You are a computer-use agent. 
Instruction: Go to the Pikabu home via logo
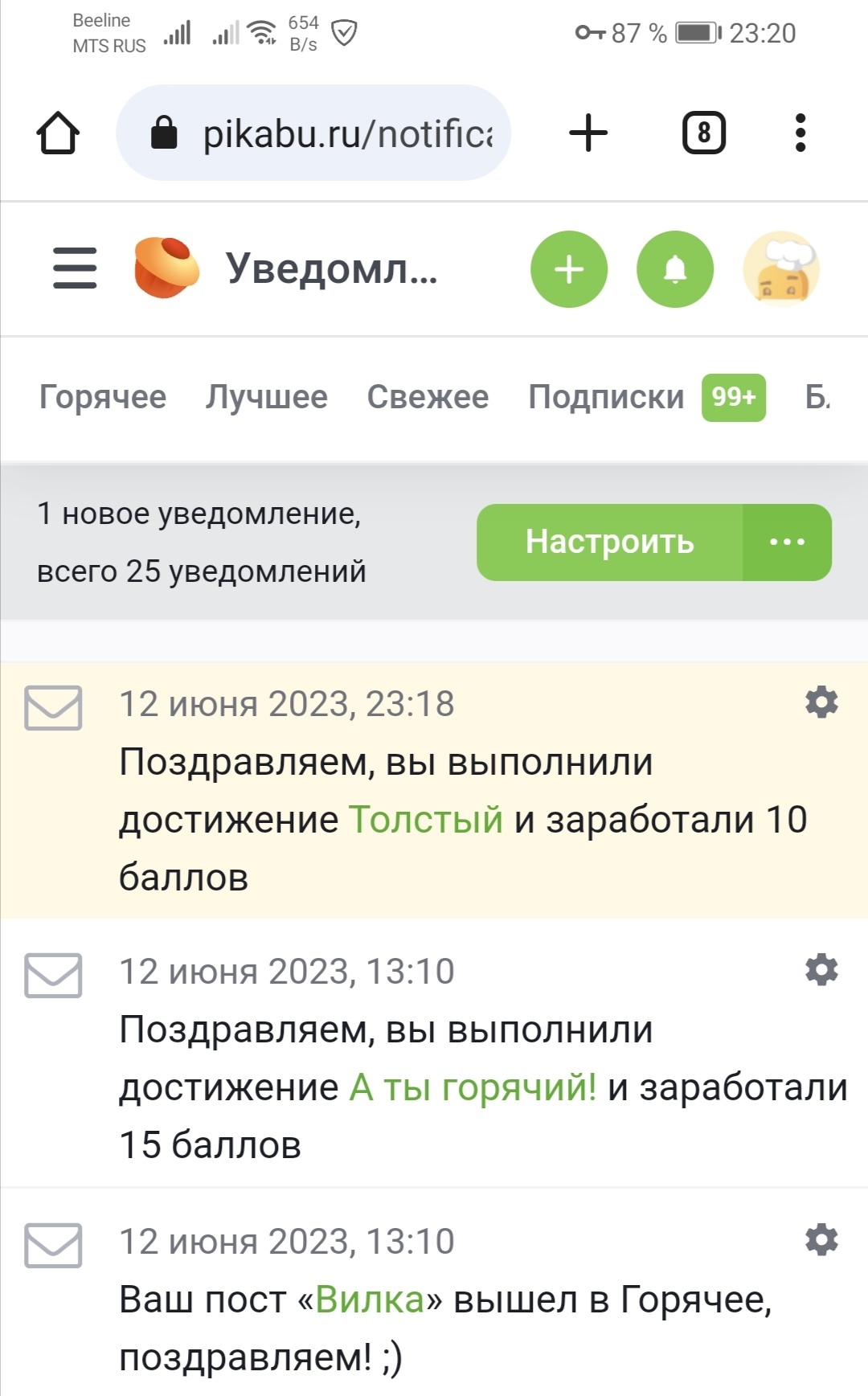[166, 268]
